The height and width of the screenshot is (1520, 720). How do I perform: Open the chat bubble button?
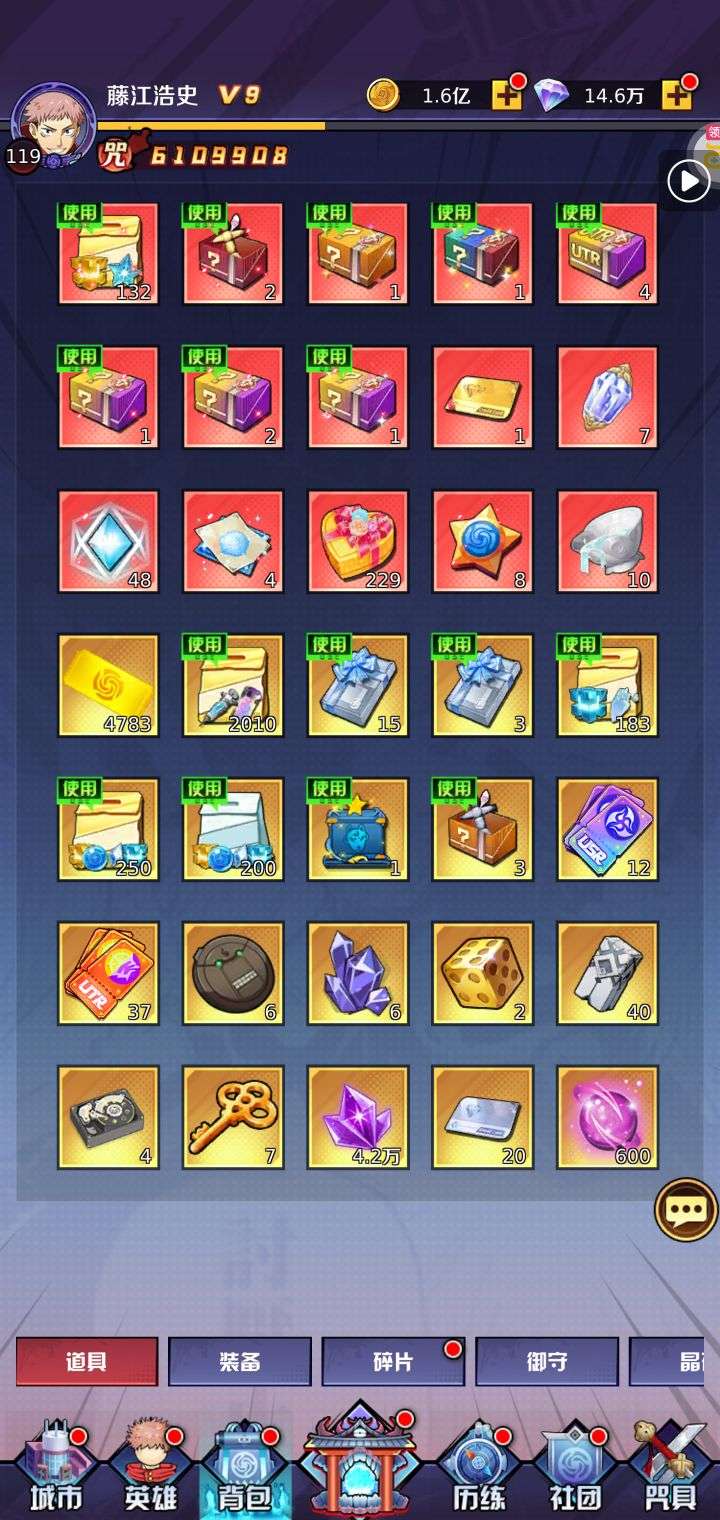pyautogui.click(x=685, y=1209)
